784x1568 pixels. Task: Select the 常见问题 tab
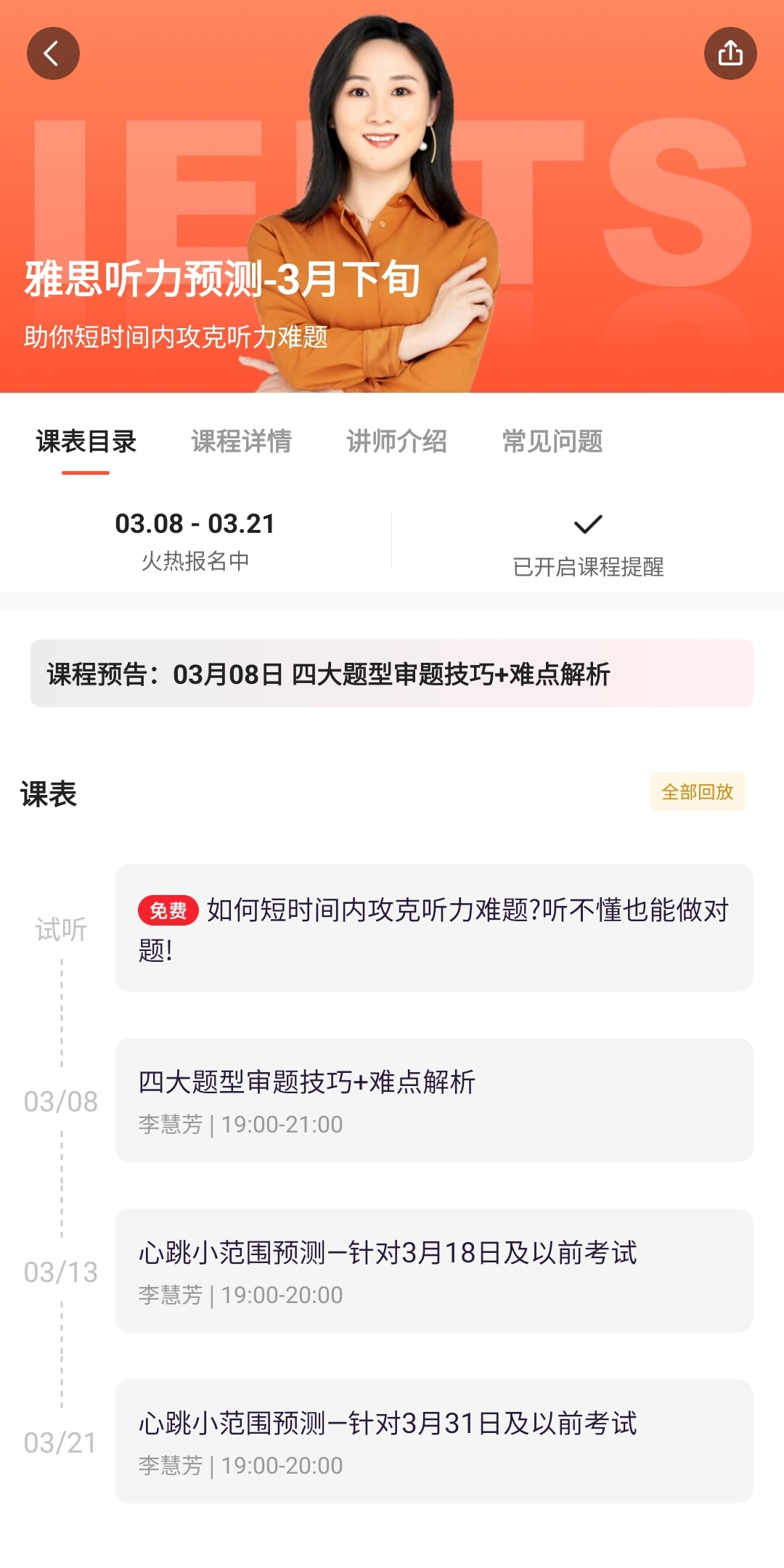(552, 441)
